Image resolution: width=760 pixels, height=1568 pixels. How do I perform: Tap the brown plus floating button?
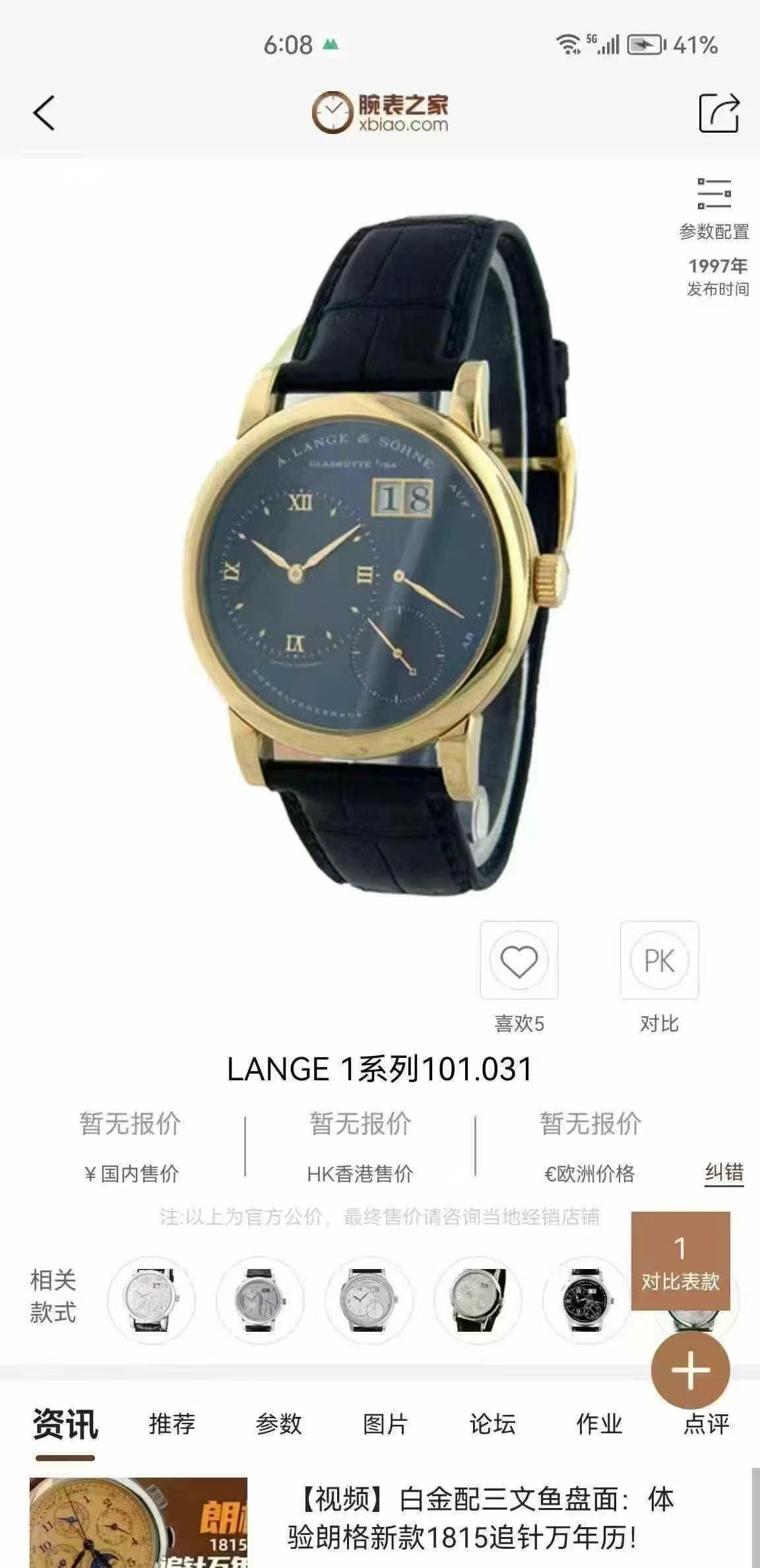pos(690,1370)
